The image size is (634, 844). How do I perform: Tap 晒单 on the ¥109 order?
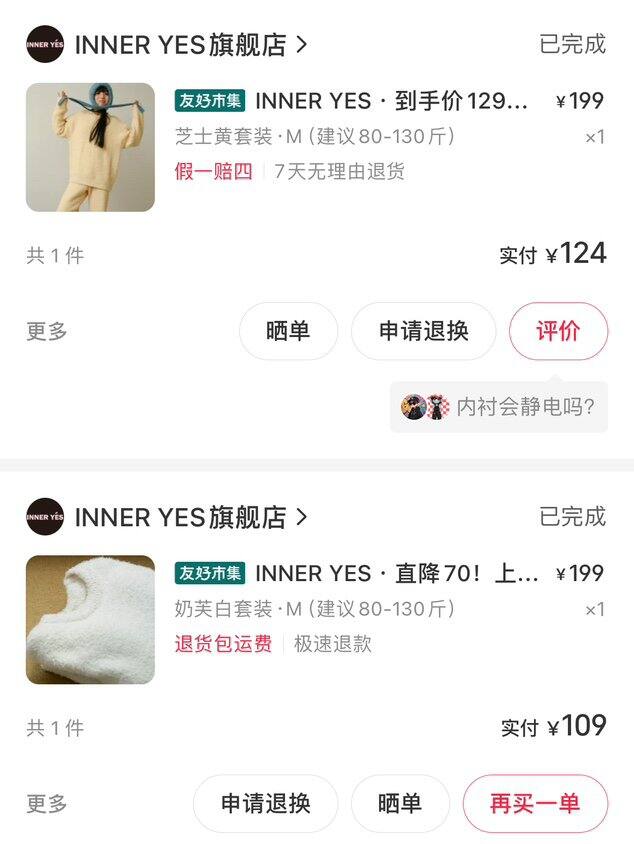tap(400, 803)
